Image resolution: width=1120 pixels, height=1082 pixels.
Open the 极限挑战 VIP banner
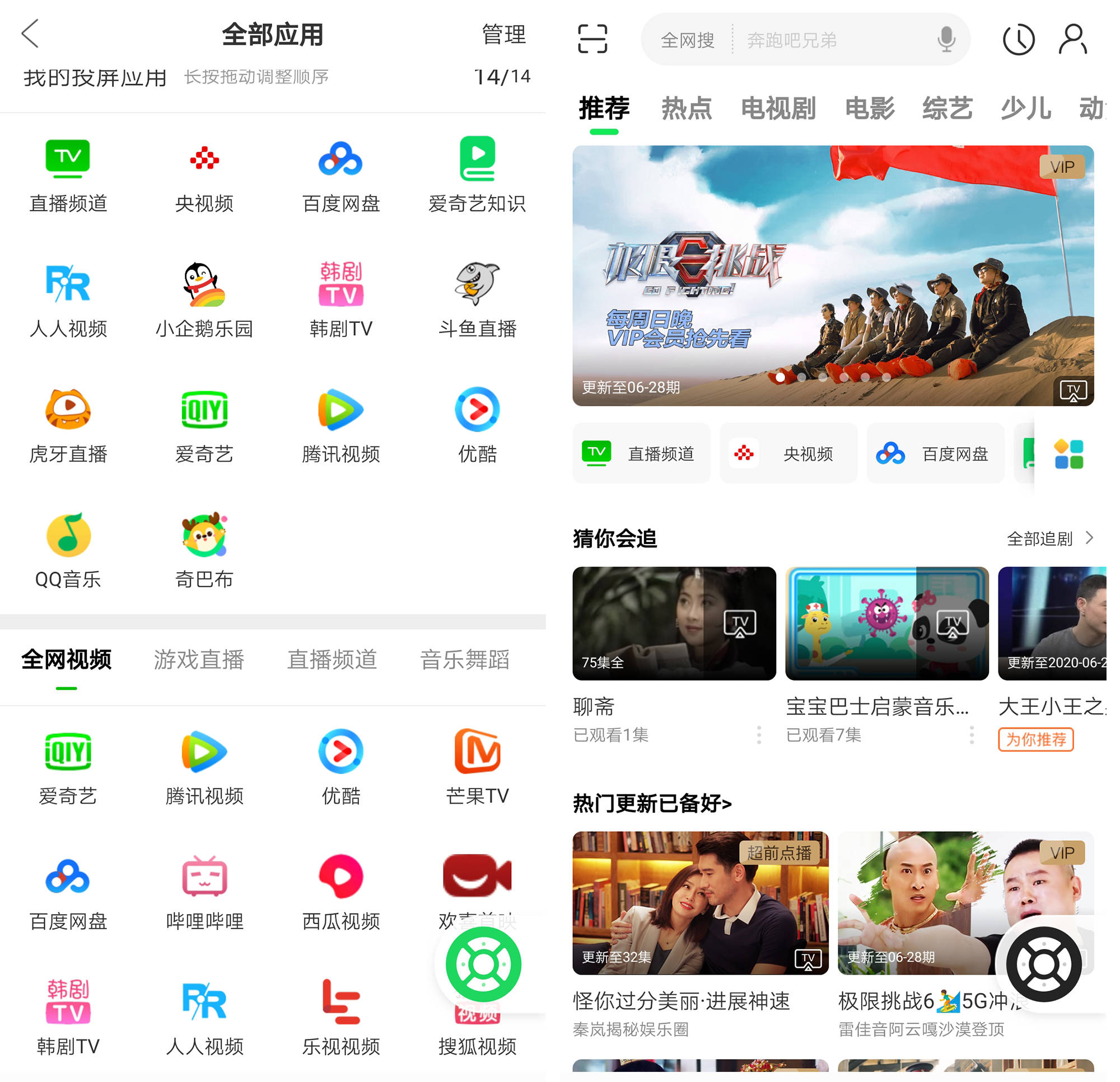[x=833, y=275]
